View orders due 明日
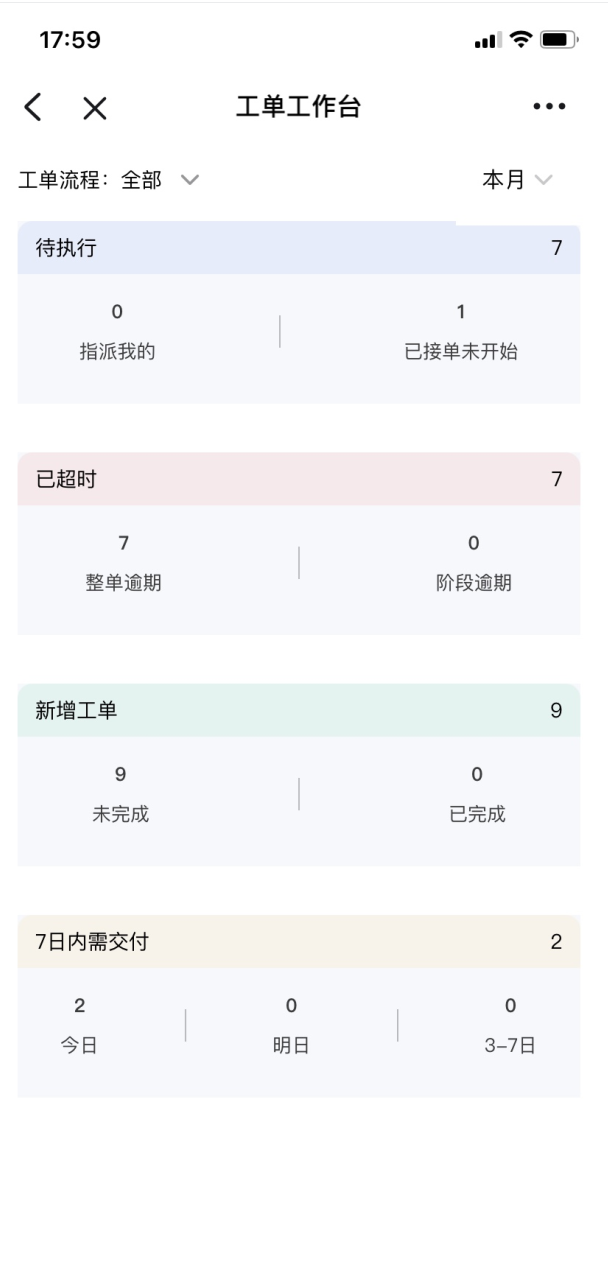 [291, 1026]
